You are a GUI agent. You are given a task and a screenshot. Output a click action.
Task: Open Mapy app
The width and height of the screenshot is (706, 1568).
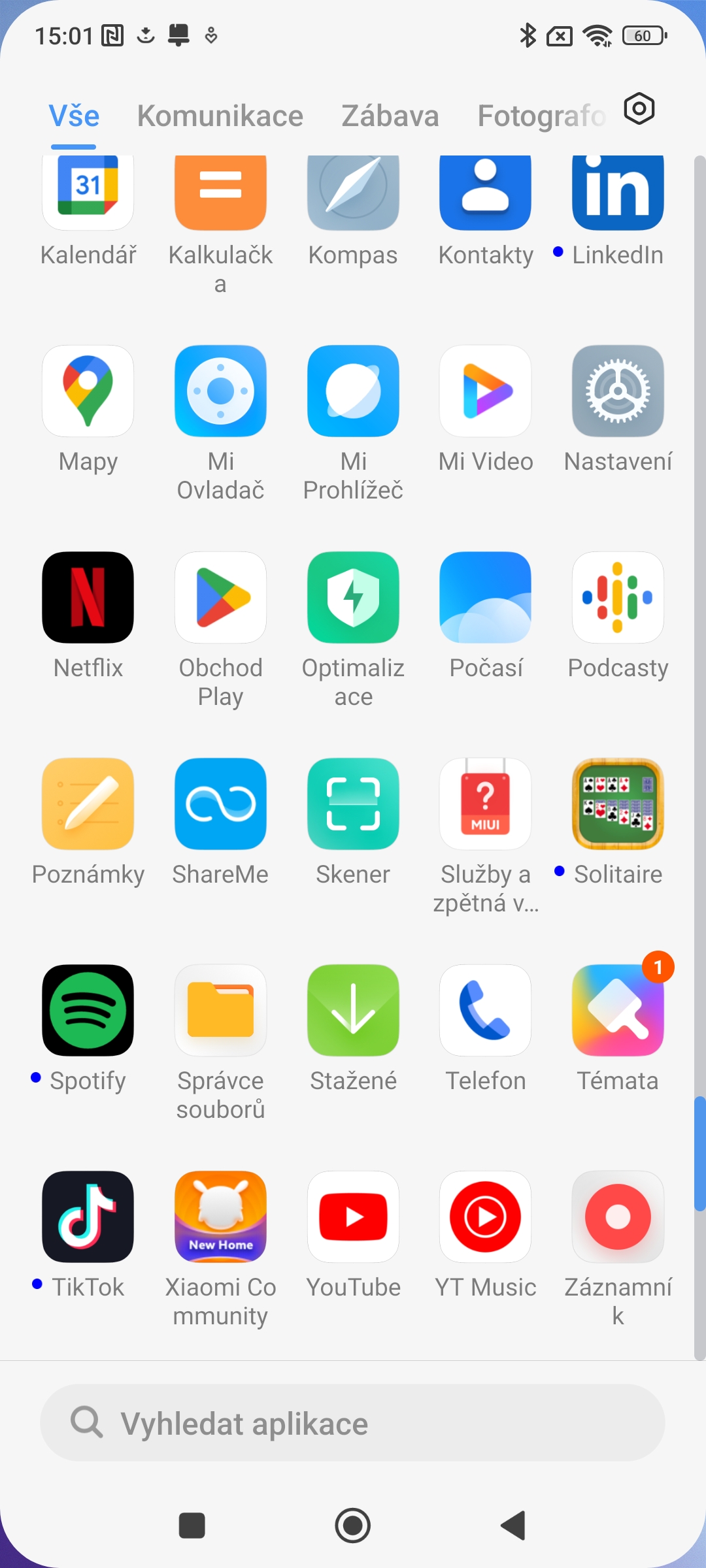(88, 391)
